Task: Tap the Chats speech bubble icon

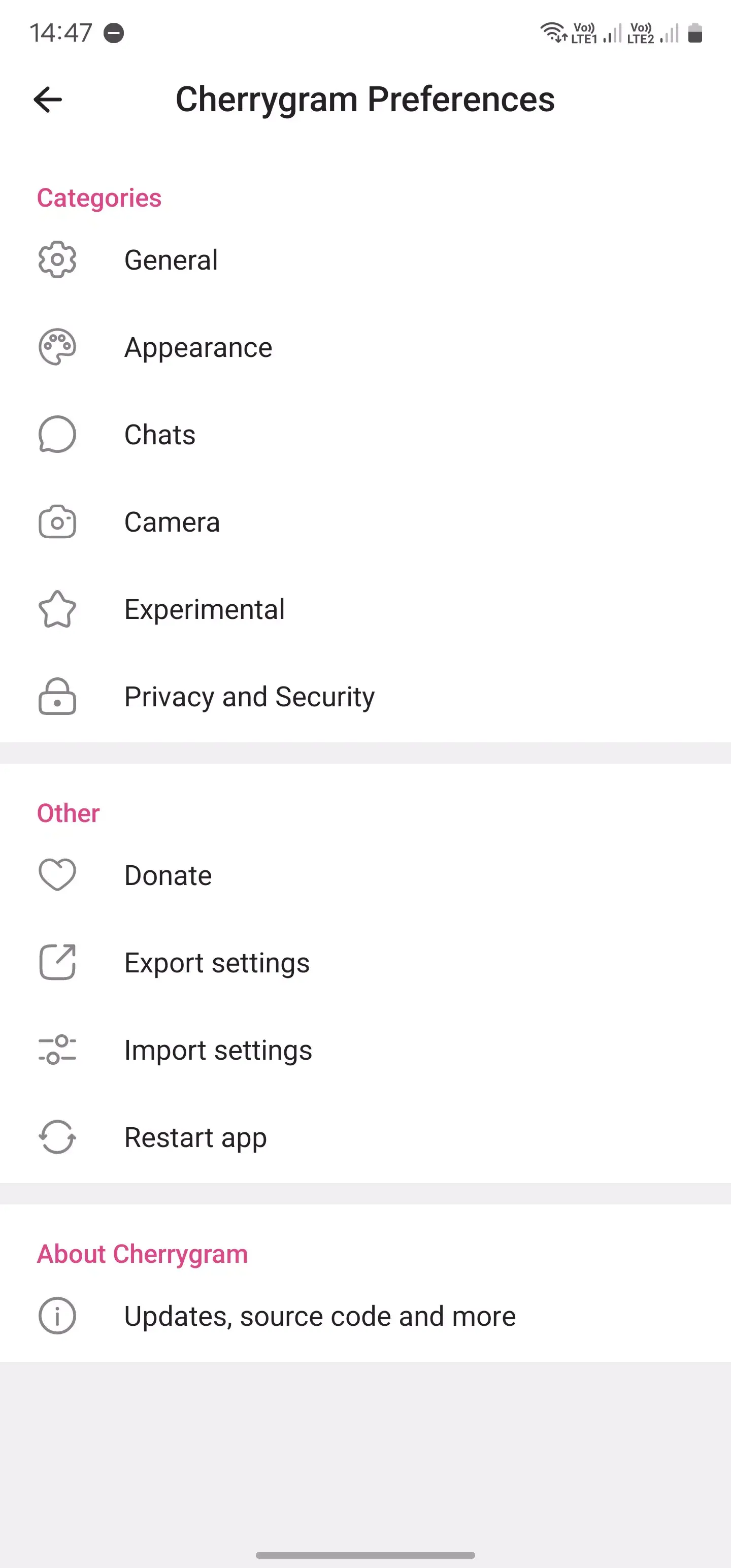Action: [57, 434]
